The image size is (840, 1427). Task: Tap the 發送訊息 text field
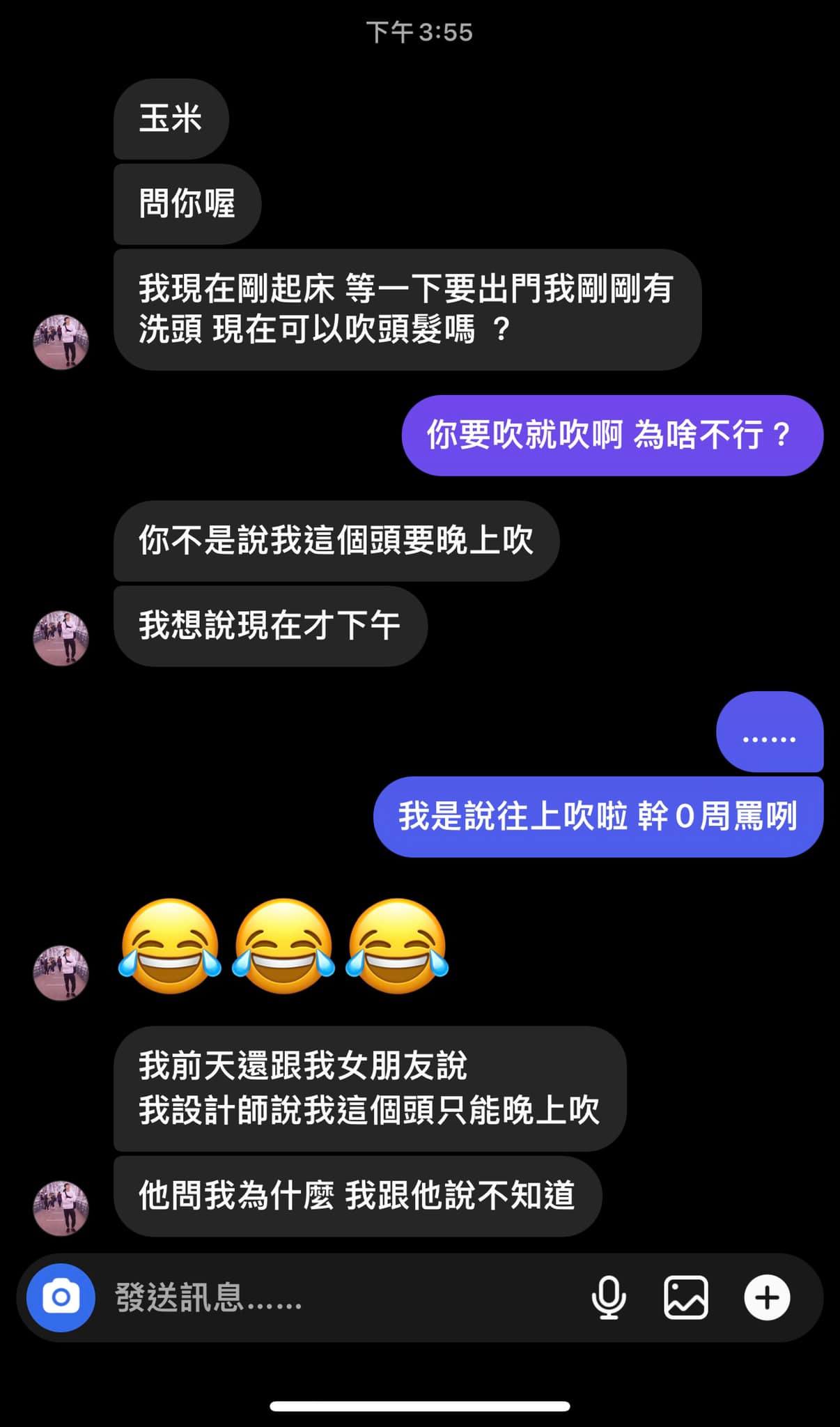click(334, 1297)
